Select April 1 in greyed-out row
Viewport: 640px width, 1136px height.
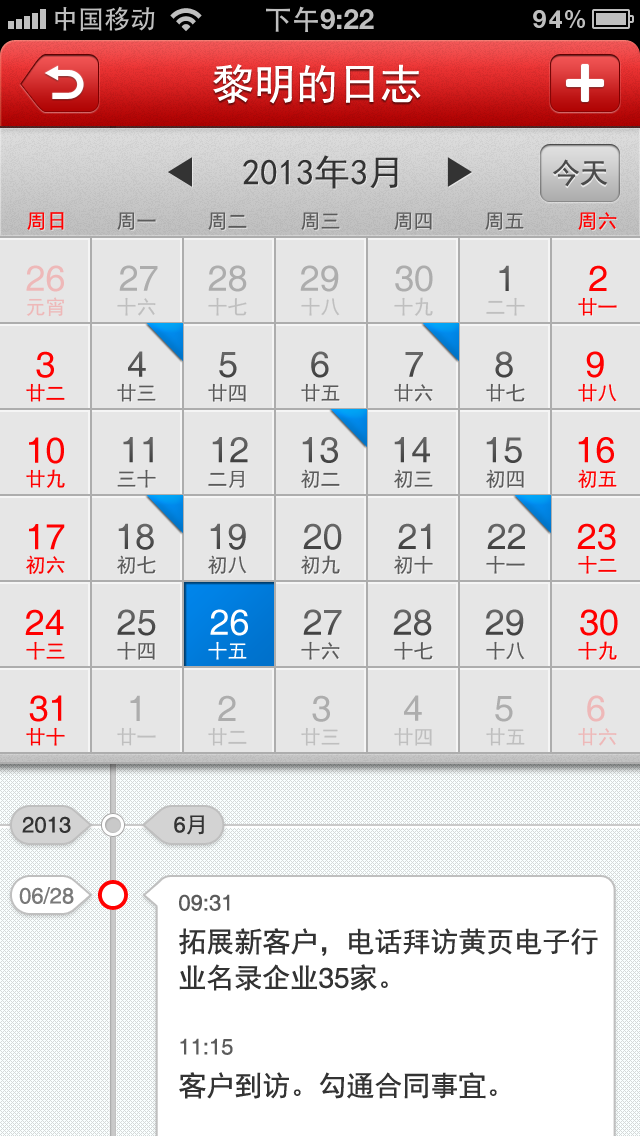137,711
